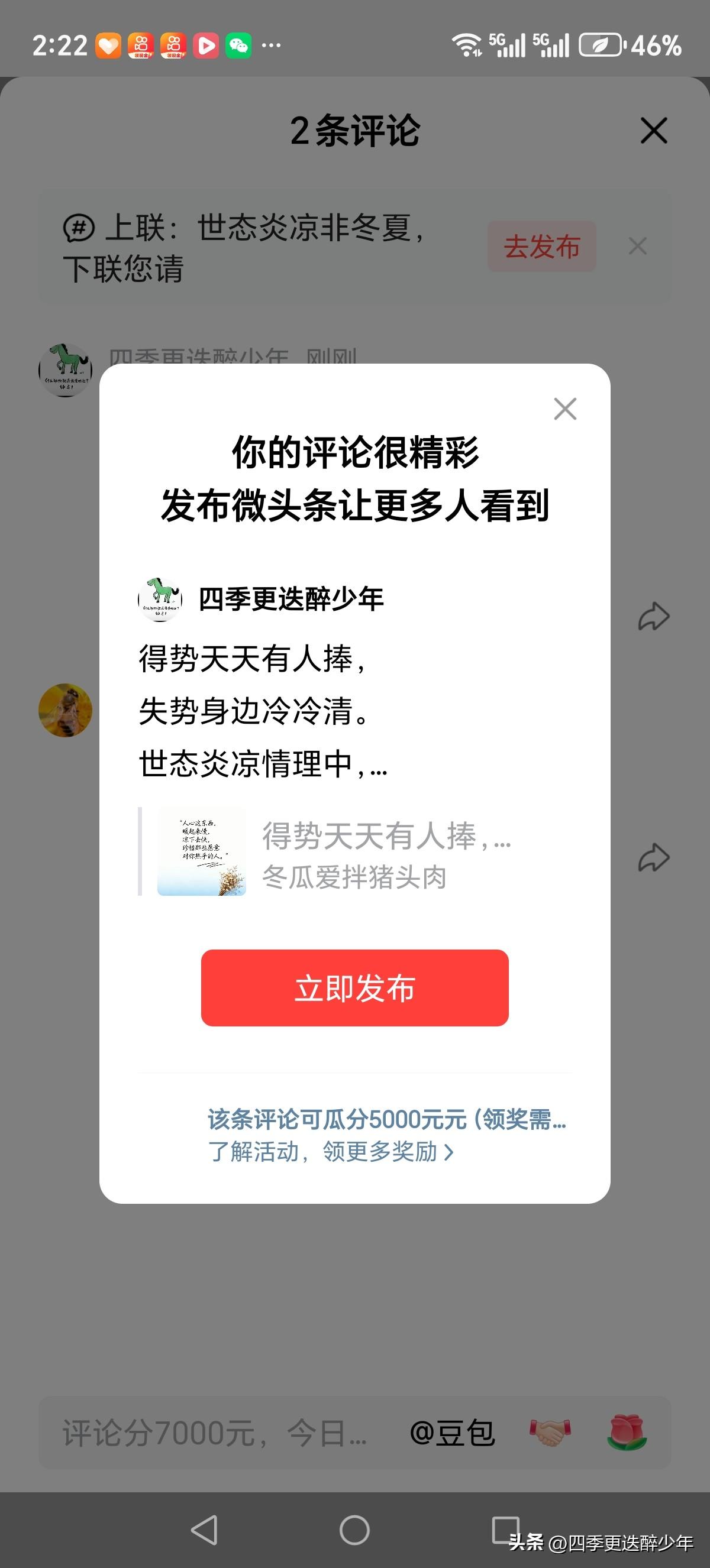
Task: Tap the upper share arrow icon
Action: point(653,615)
